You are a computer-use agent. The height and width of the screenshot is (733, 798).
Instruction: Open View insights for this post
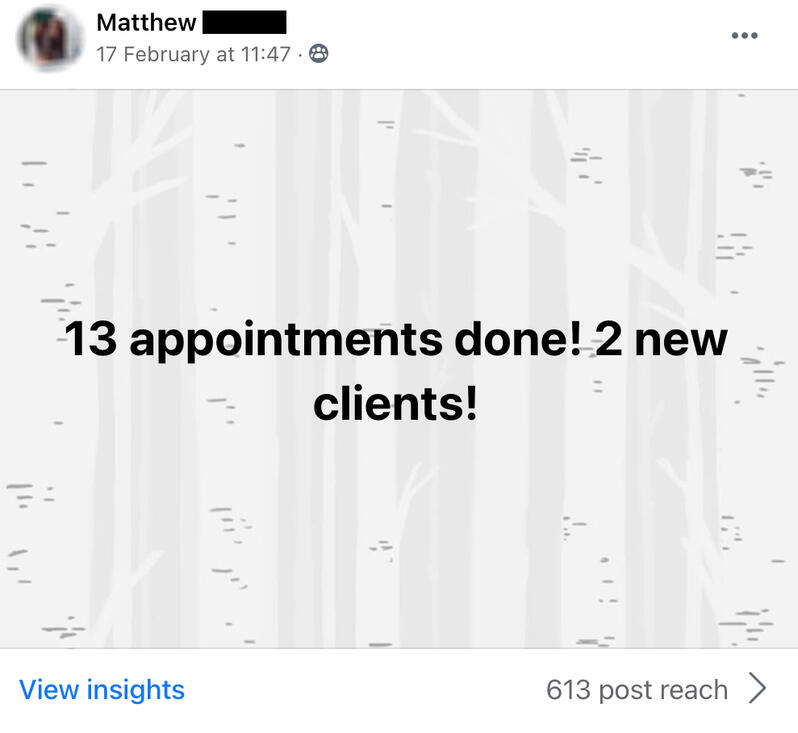[102, 689]
